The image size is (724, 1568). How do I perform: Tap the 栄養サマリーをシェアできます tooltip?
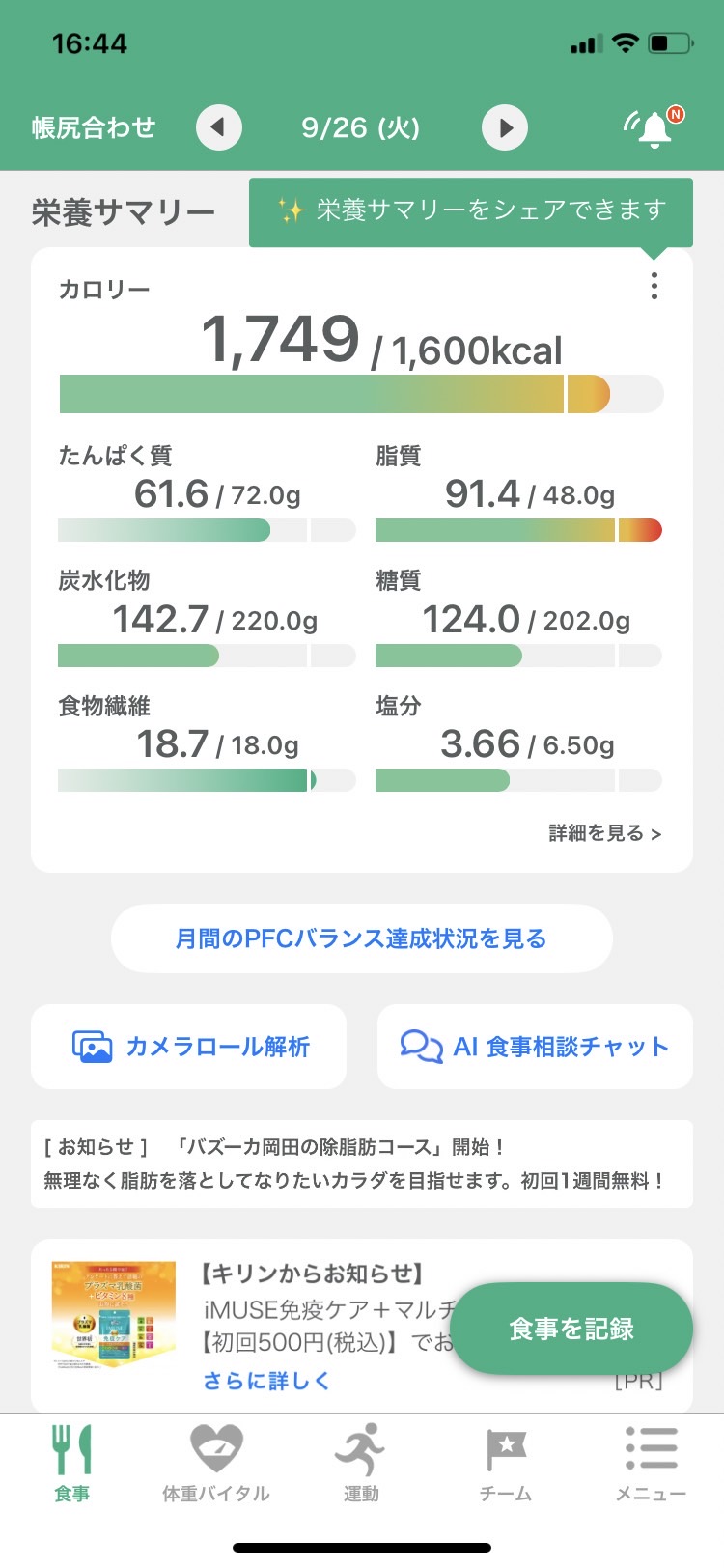point(471,211)
